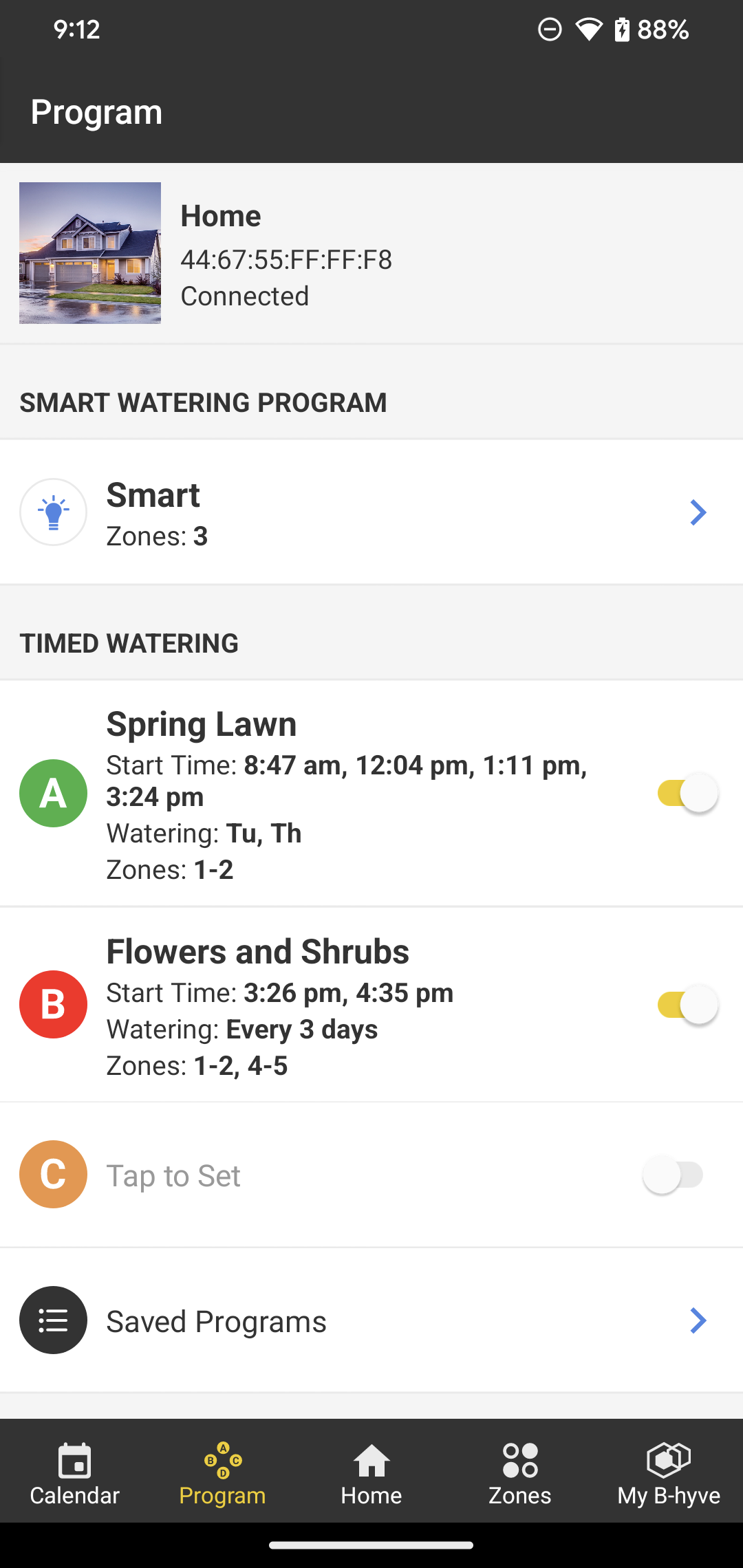Disable the Spring Lawn program
The width and height of the screenshot is (743, 1568).
click(688, 794)
